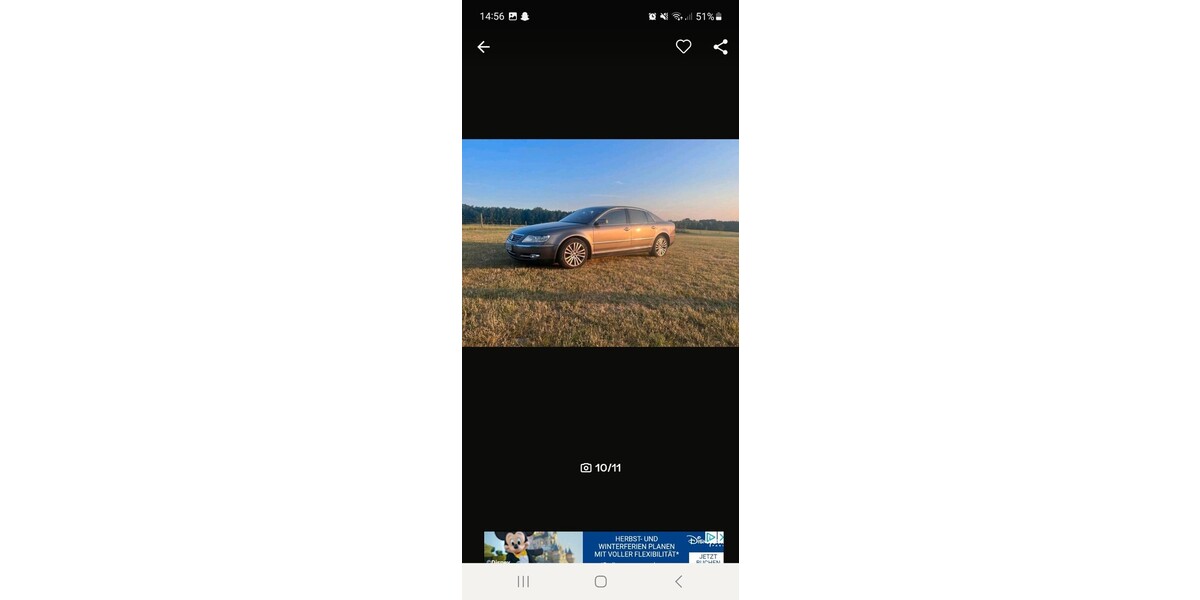This screenshot has height=600, width=1200.
Task: Go to the home screen
Action: (x=600, y=581)
